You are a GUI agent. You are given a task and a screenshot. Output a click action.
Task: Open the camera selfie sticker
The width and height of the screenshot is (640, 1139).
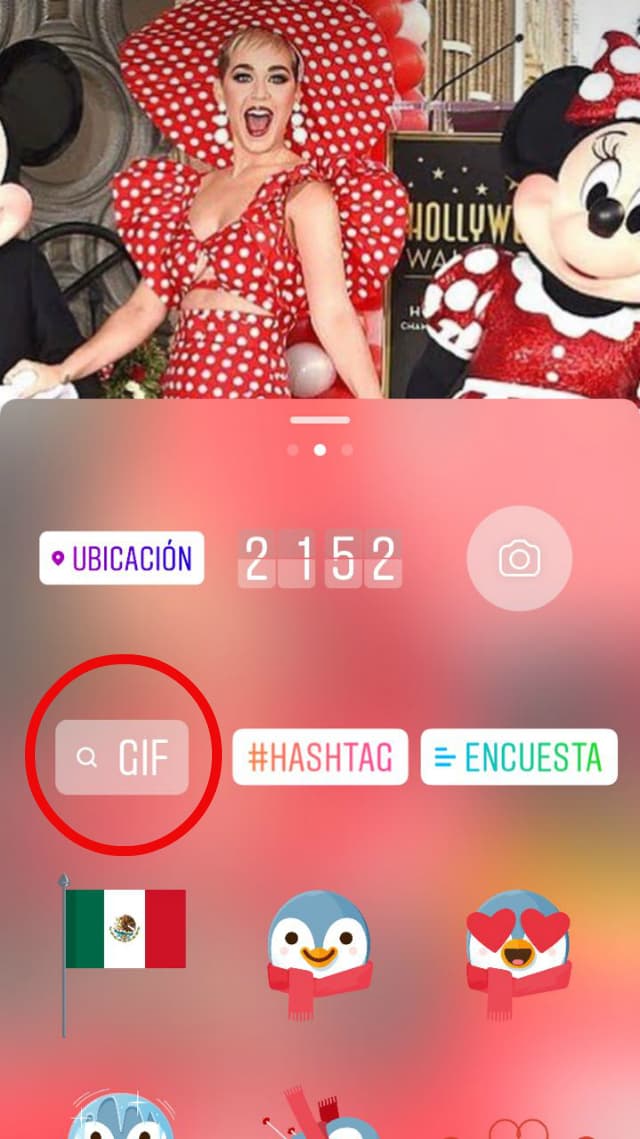(519, 558)
